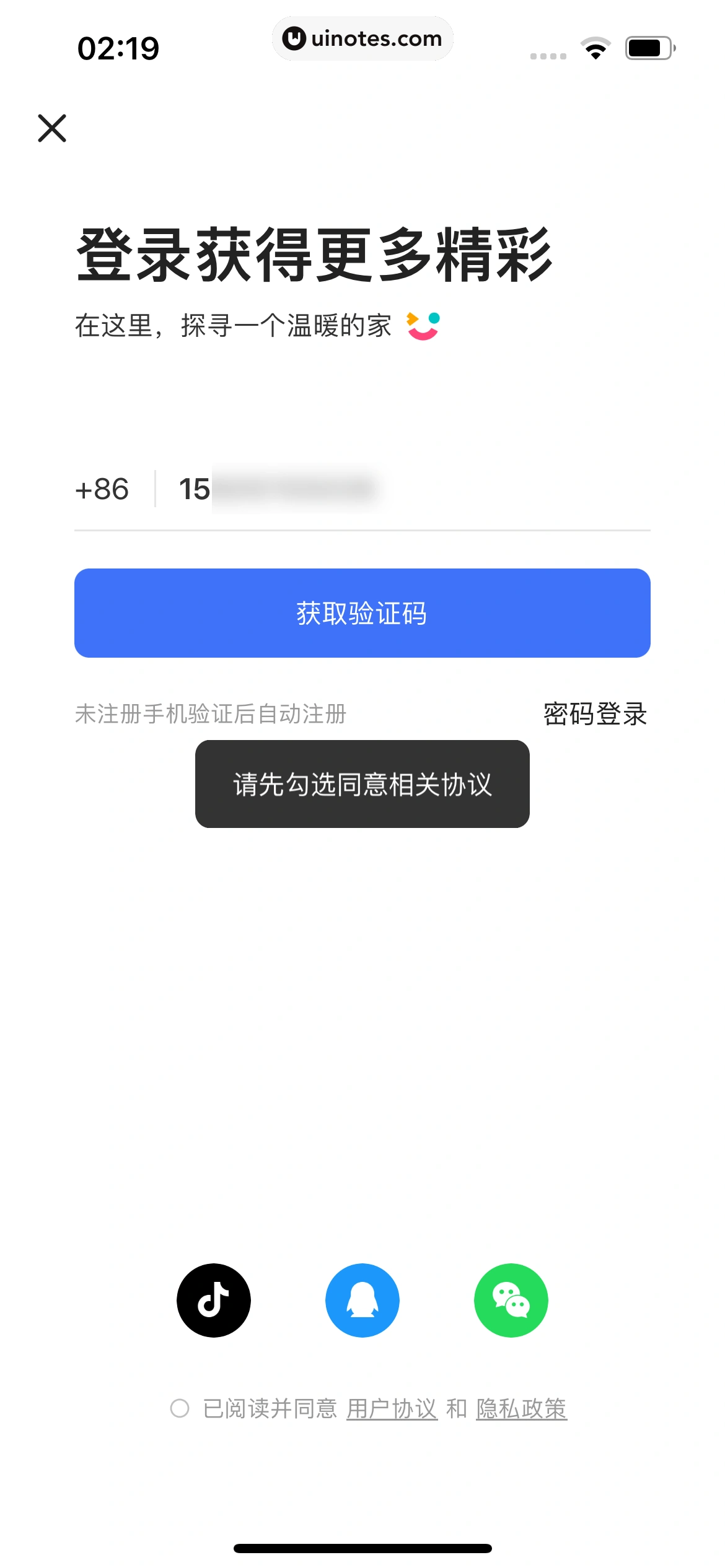This screenshot has width=725, height=1568.
Task: Open the +86 country code selector
Action: 102,489
